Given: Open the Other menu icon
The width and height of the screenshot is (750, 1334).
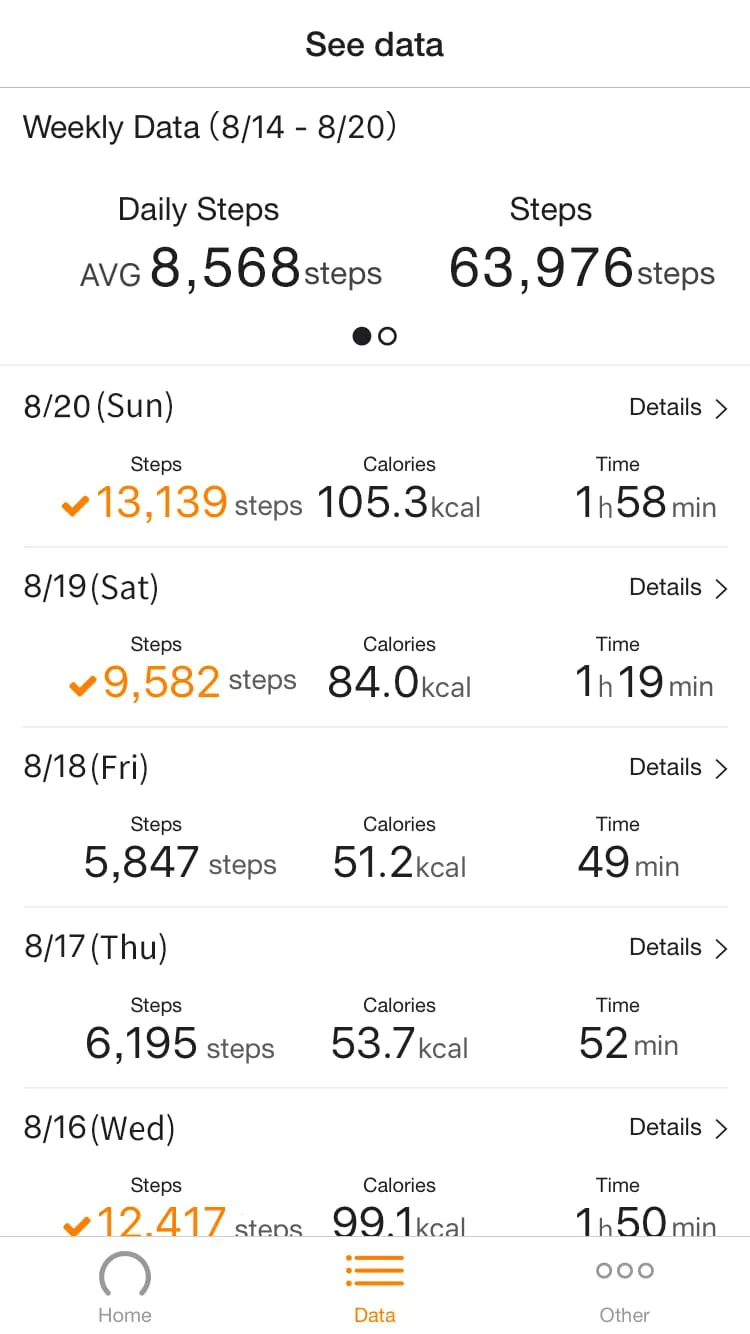Looking at the screenshot, I should 624,1269.
